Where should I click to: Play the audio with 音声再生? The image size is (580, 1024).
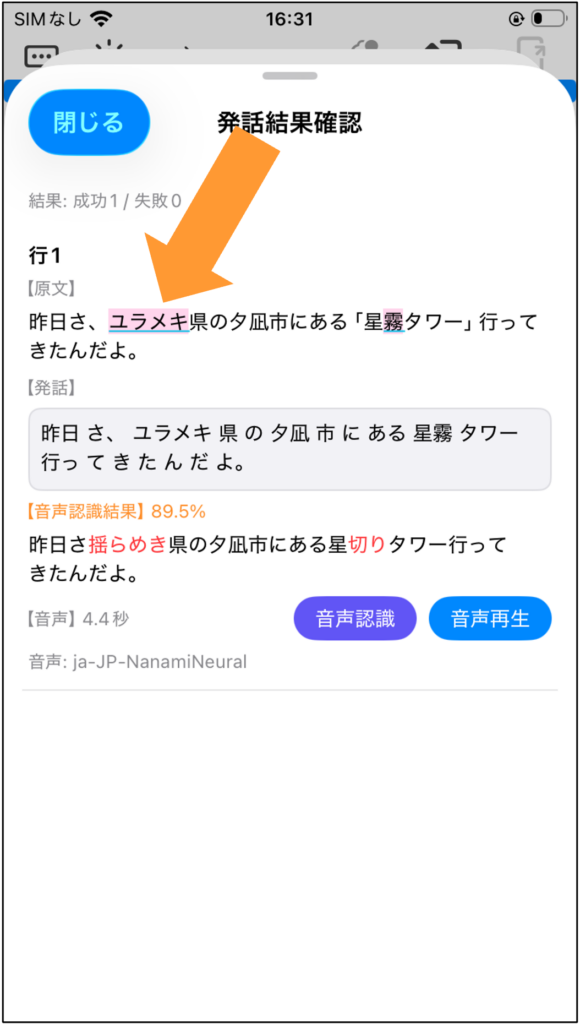coord(490,619)
